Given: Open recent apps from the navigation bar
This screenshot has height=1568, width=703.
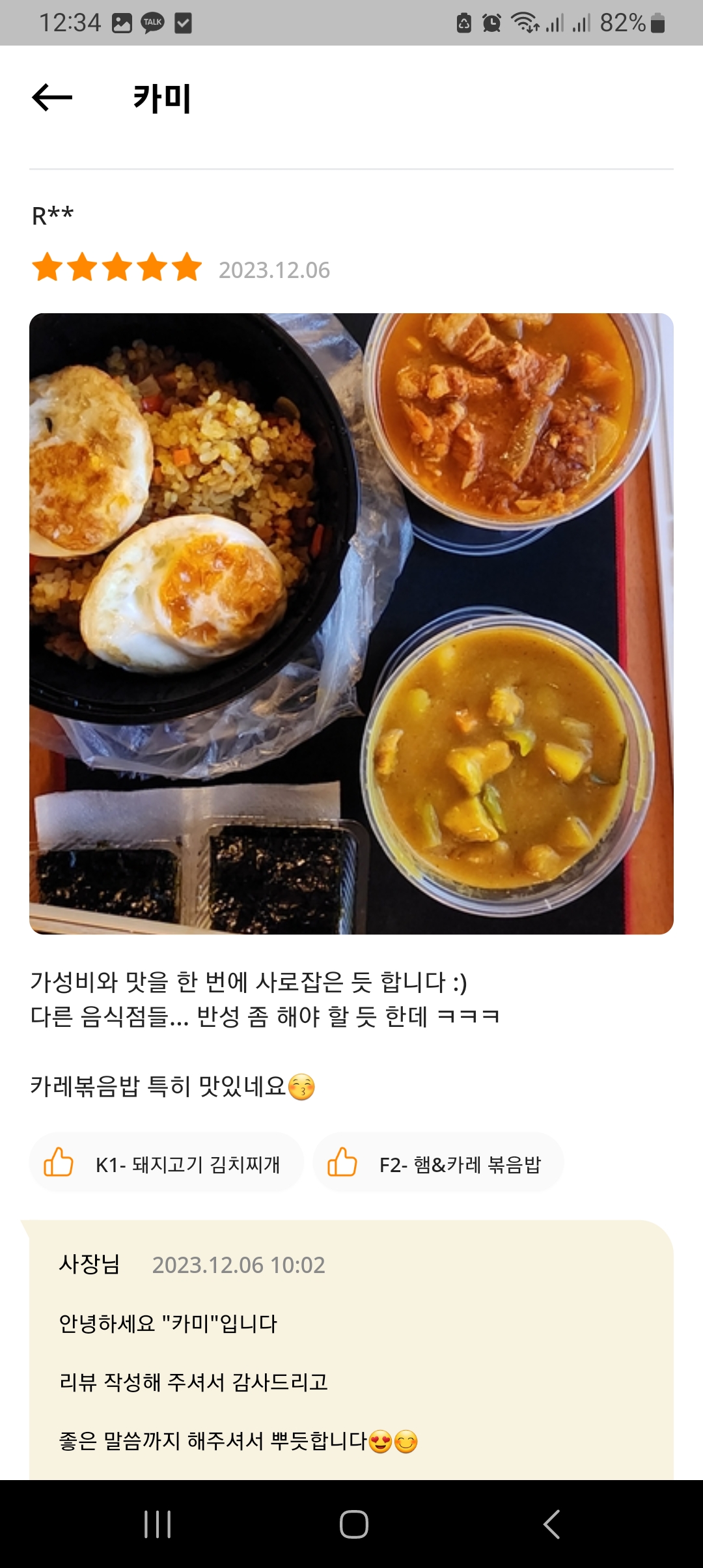Looking at the screenshot, I should pos(158,1524).
